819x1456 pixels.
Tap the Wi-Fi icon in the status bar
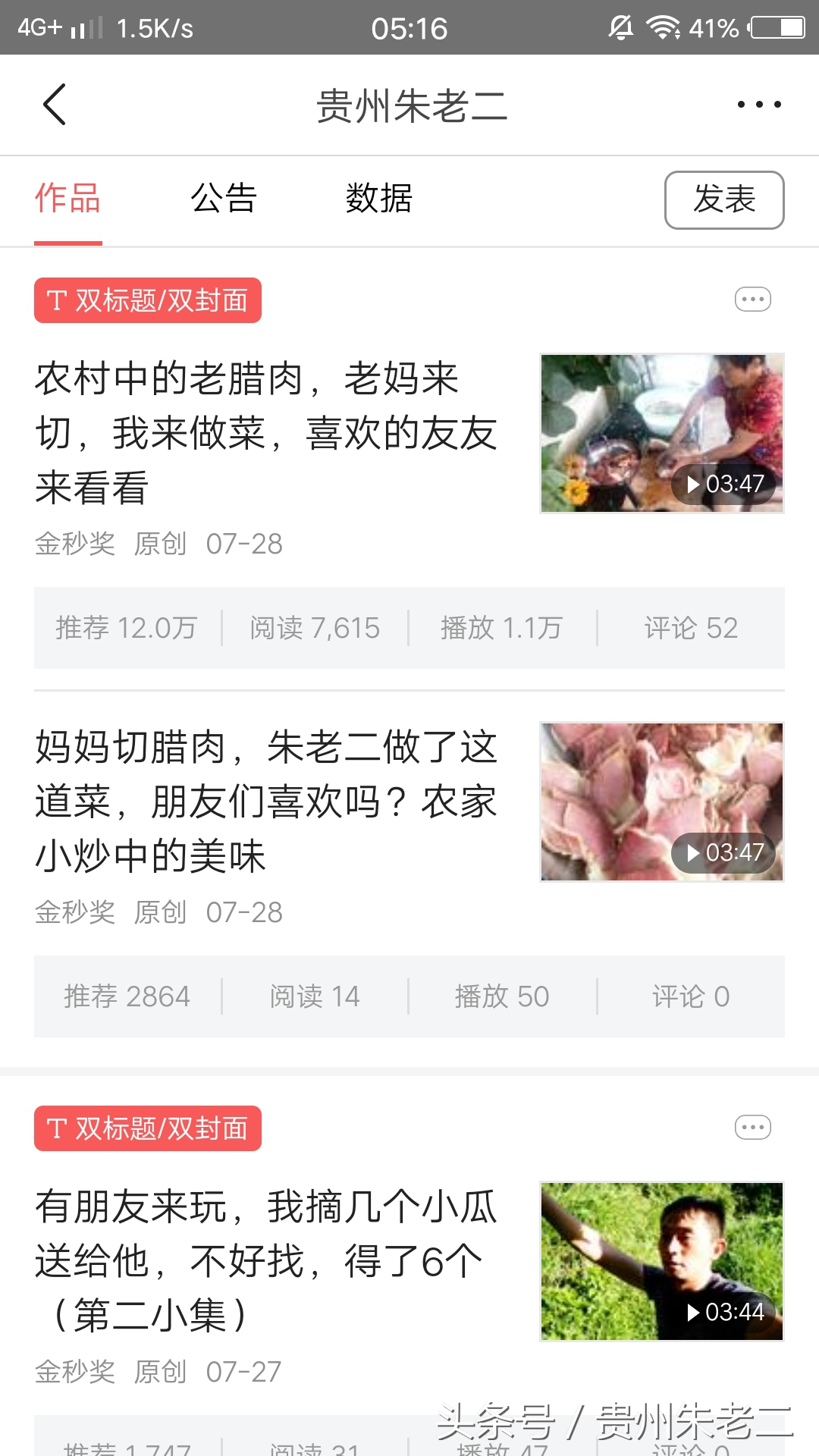pyautogui.click(x=664, y=28)
